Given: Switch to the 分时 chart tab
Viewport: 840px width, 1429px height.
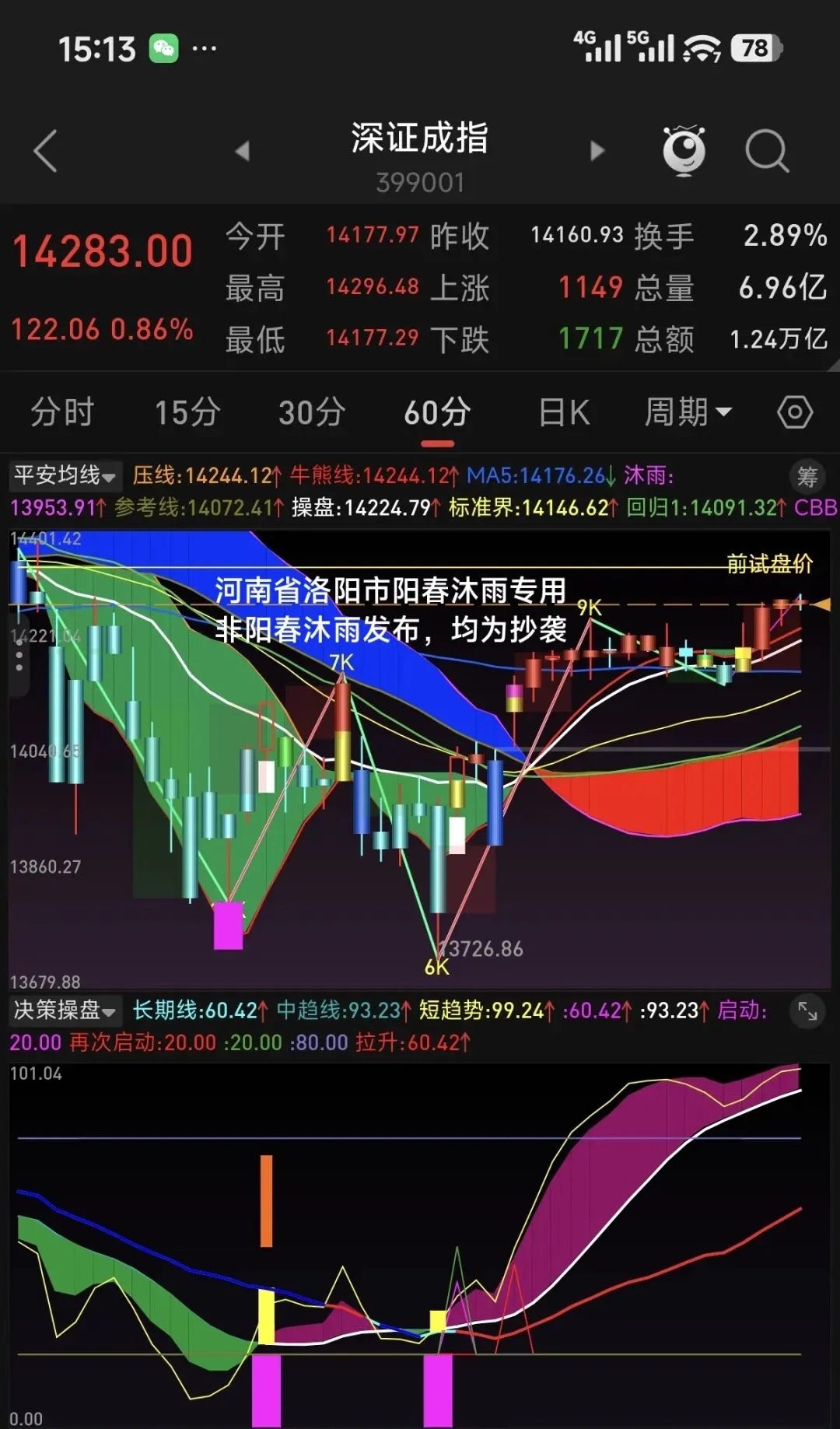Looking at the screenshot, I should (x=62, y=412).
